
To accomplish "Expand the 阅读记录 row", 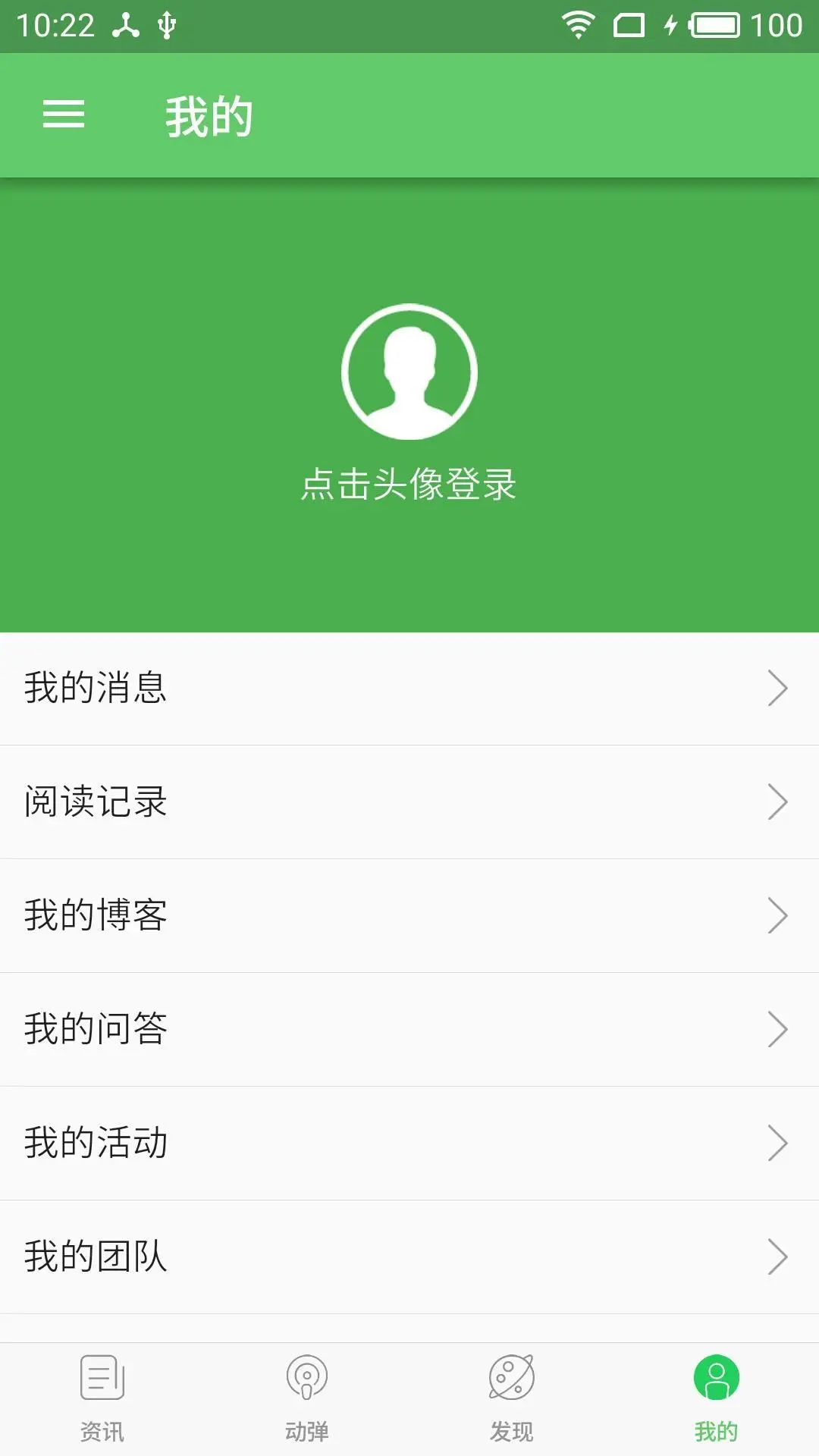I will point(409,802).
